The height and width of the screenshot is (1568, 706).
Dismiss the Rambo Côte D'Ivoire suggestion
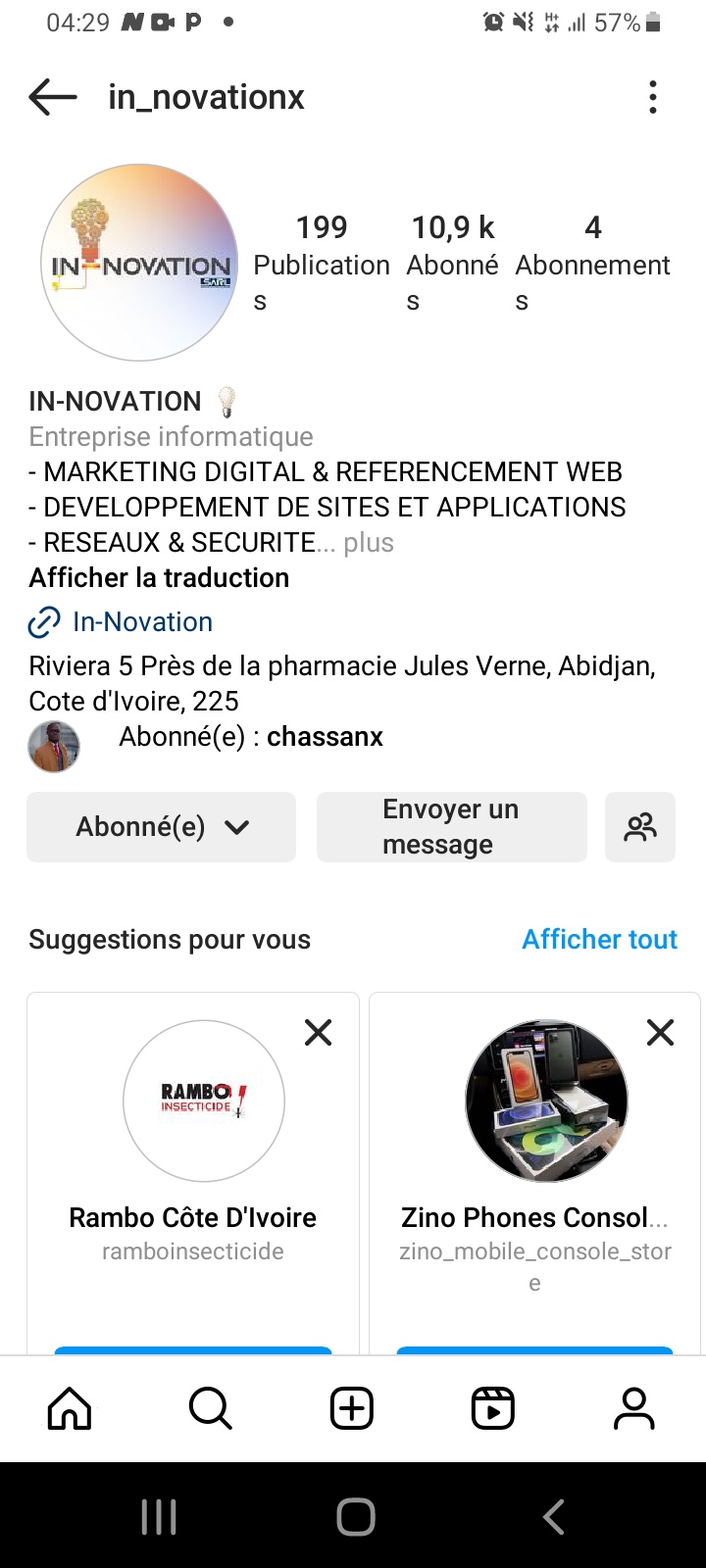319,1032
